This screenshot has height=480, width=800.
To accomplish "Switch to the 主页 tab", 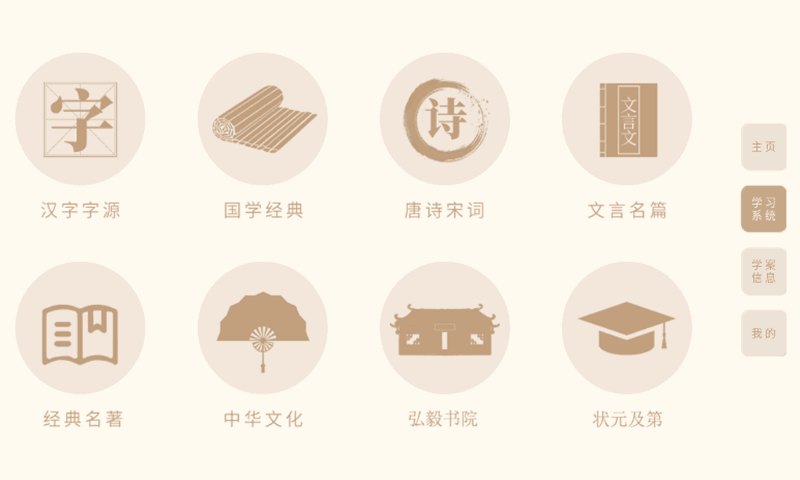I will click(x=763, y=147).
